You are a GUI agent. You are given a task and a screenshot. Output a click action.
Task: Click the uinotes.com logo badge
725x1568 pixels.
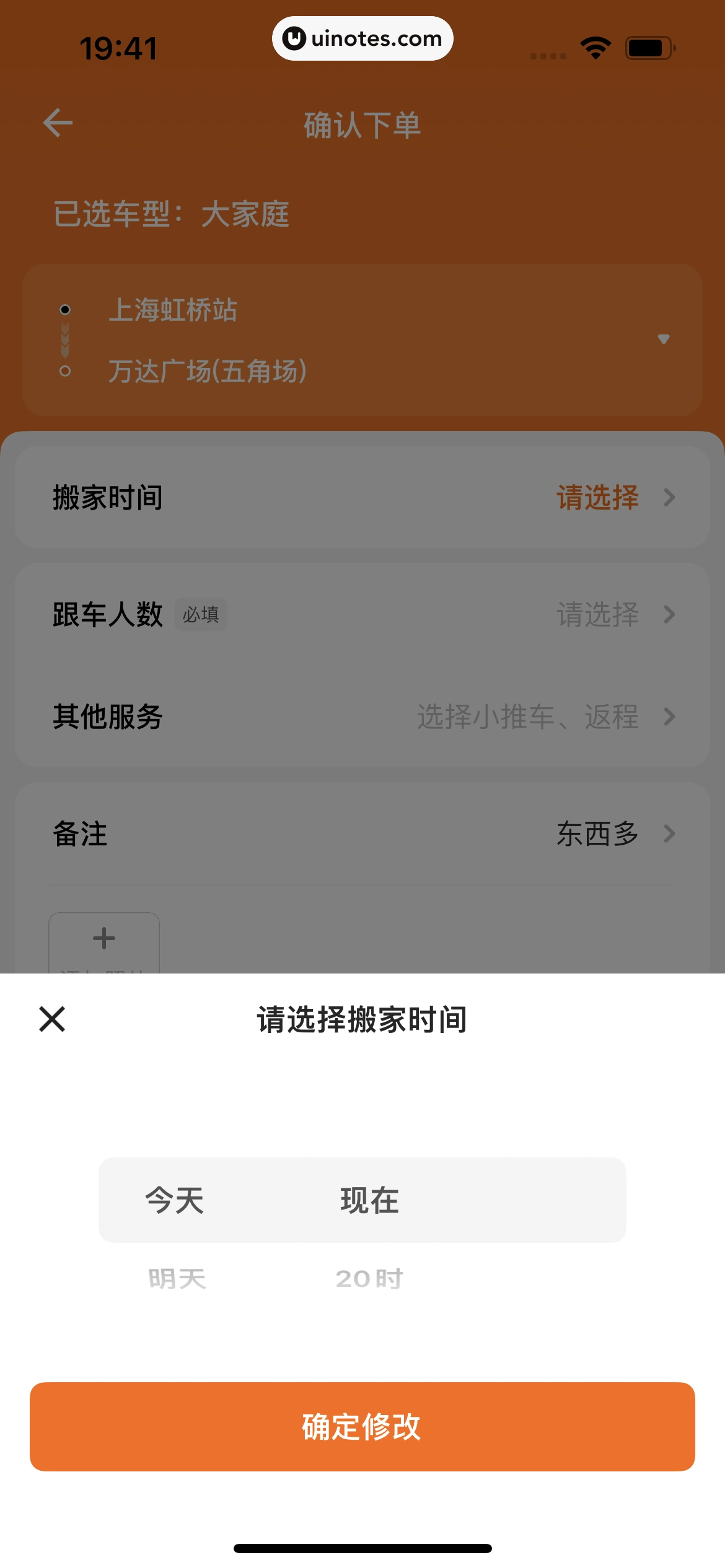pyautogui.click(x=362, y=38)
